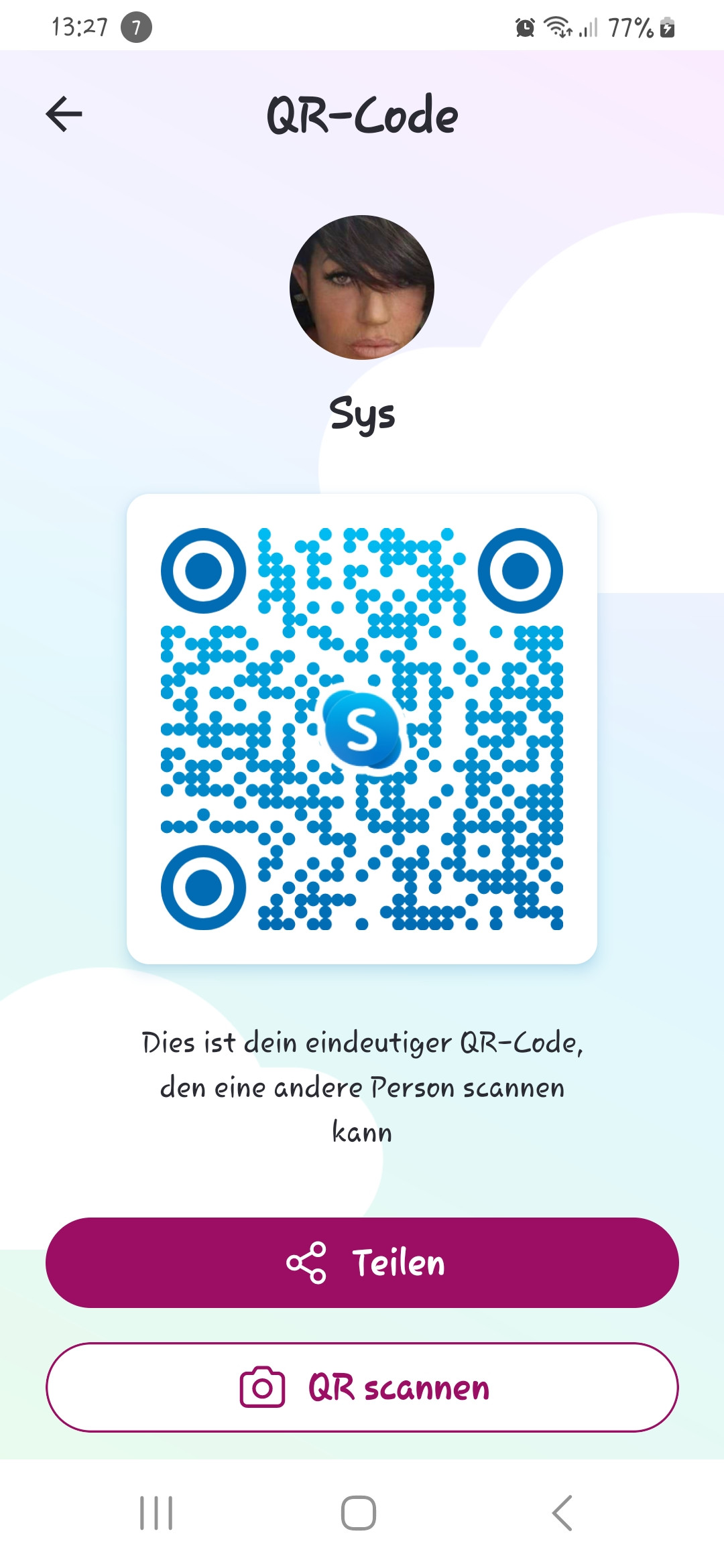
Task: Go back using the top arrow
Action: pos(64,114)
